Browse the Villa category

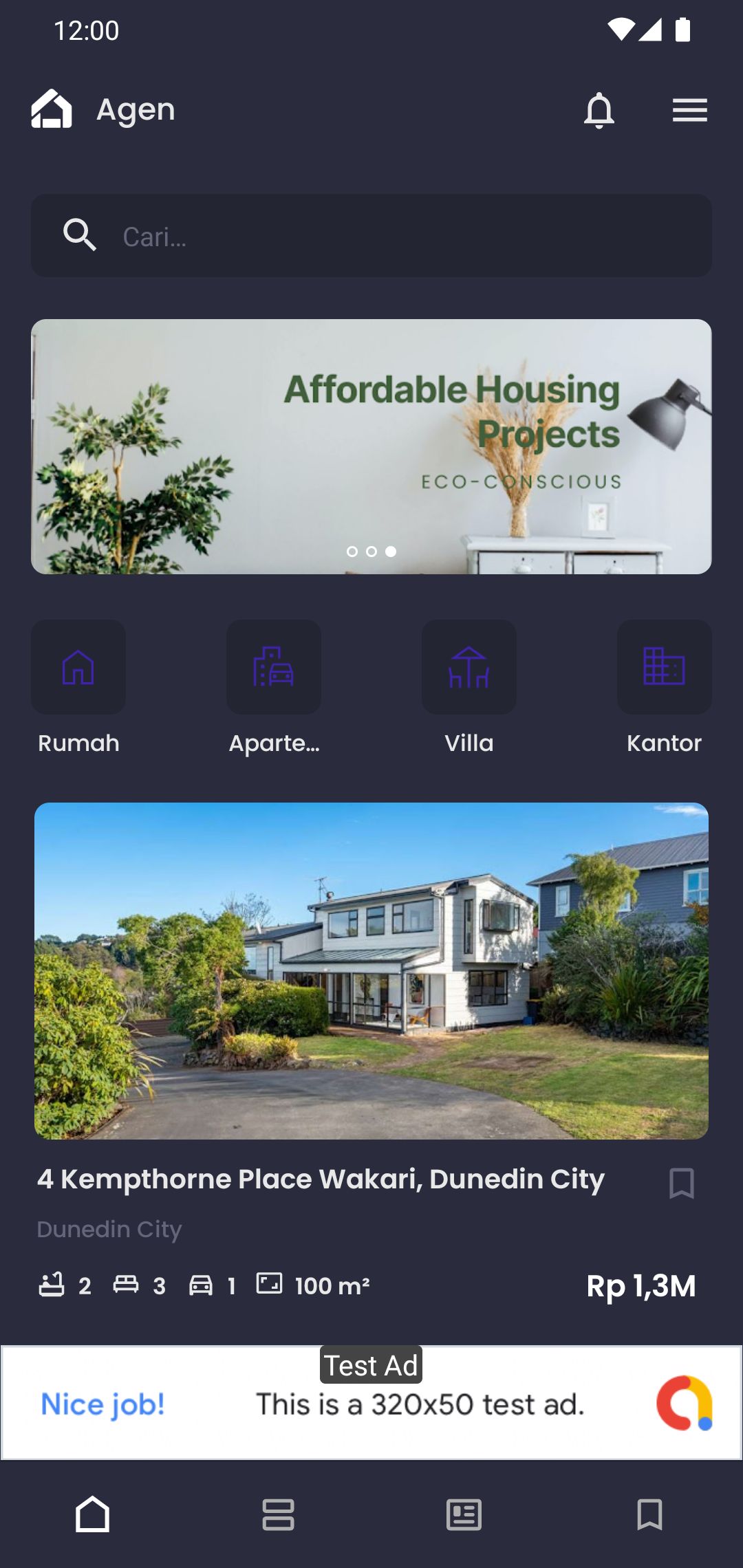[x=469, y=667]
